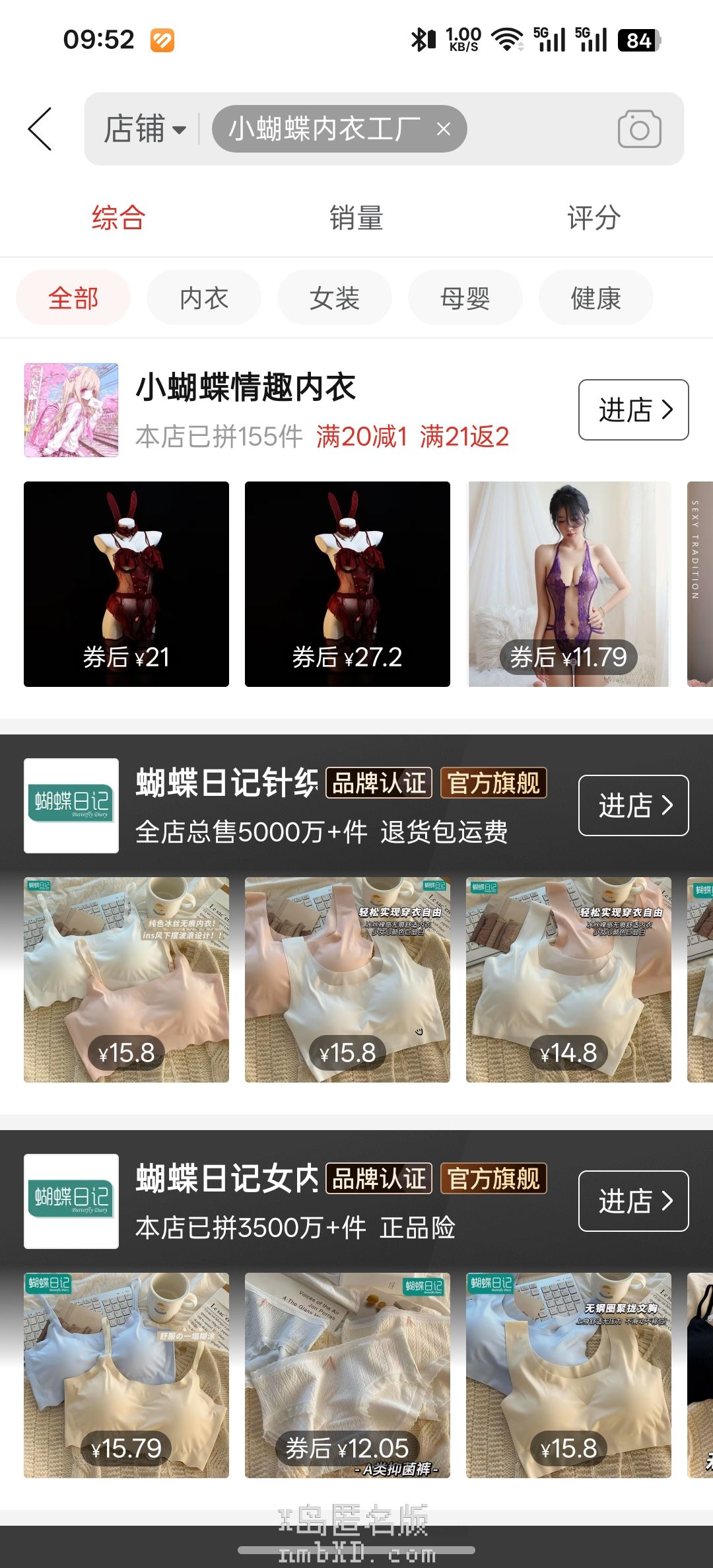Viewport: 713px width, 1568px height.
Task: Filter by 健康 category chip
Action: [595, 298]
